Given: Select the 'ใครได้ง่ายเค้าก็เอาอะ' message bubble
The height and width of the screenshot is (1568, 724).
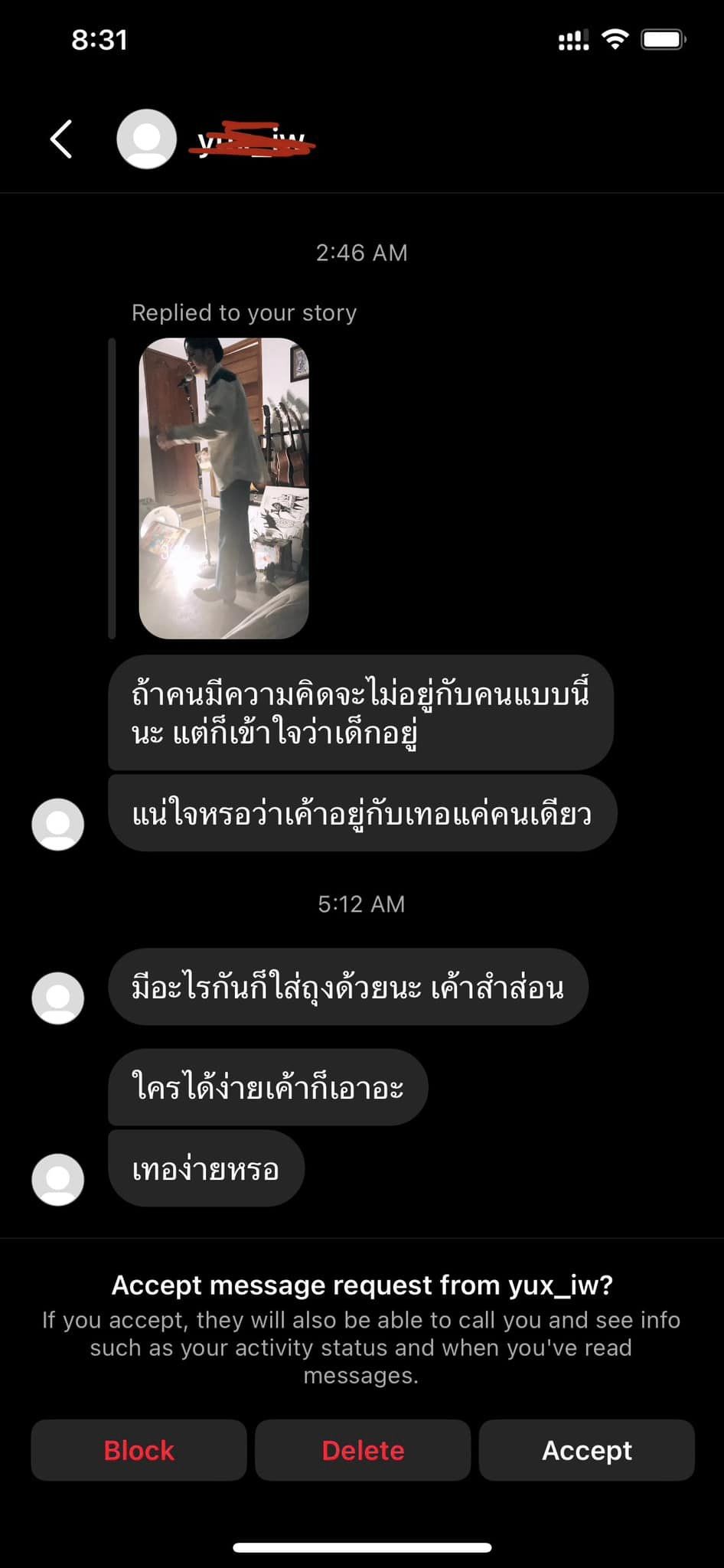Looking at the screenshot, I should tap(266, 1086).
